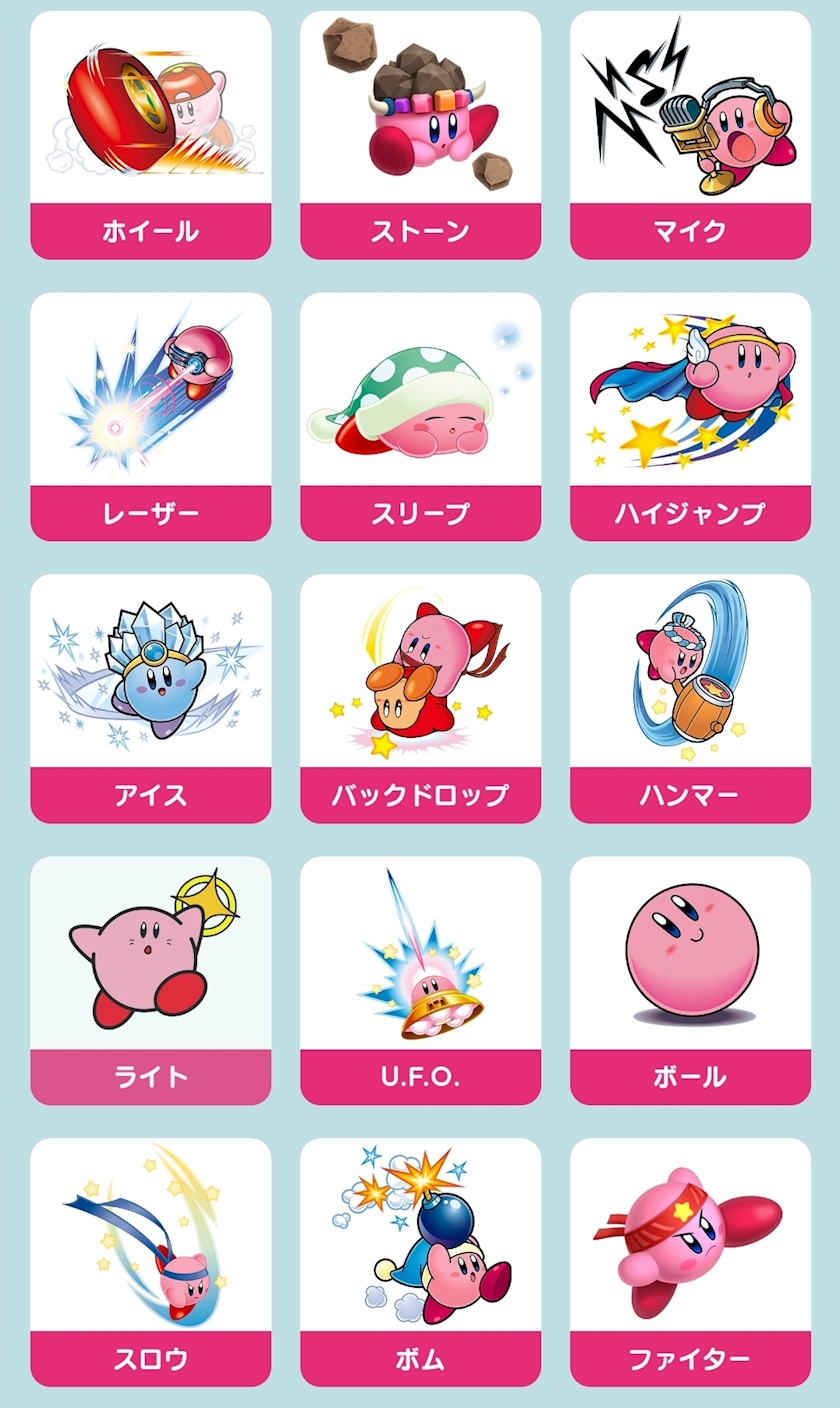Tap the マイク ability card
This screenshot has width=840, height=1408.
point(691,135)
